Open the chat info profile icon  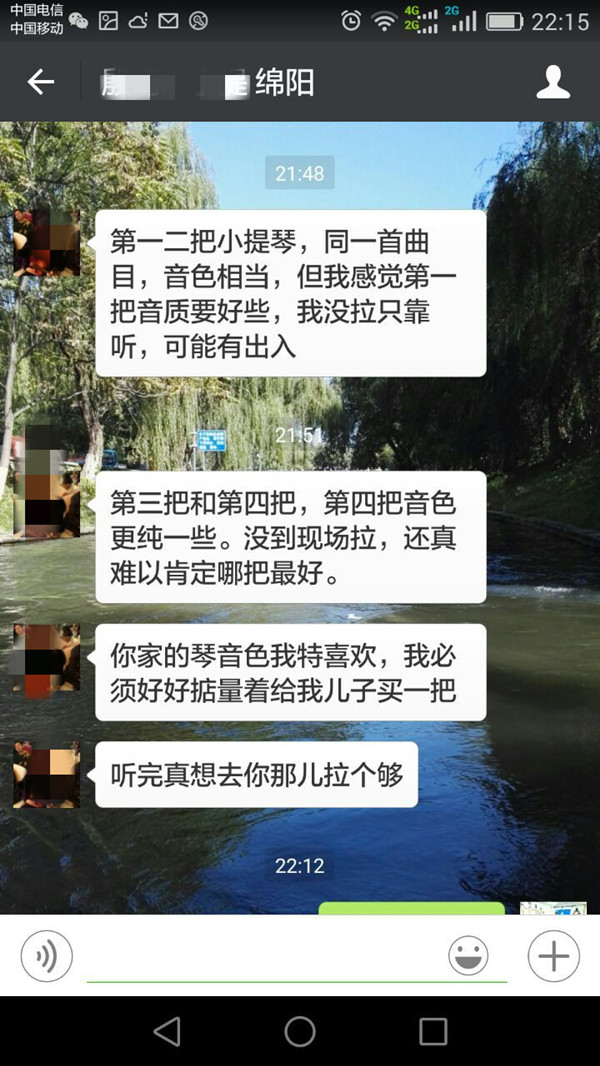(553, 82)
